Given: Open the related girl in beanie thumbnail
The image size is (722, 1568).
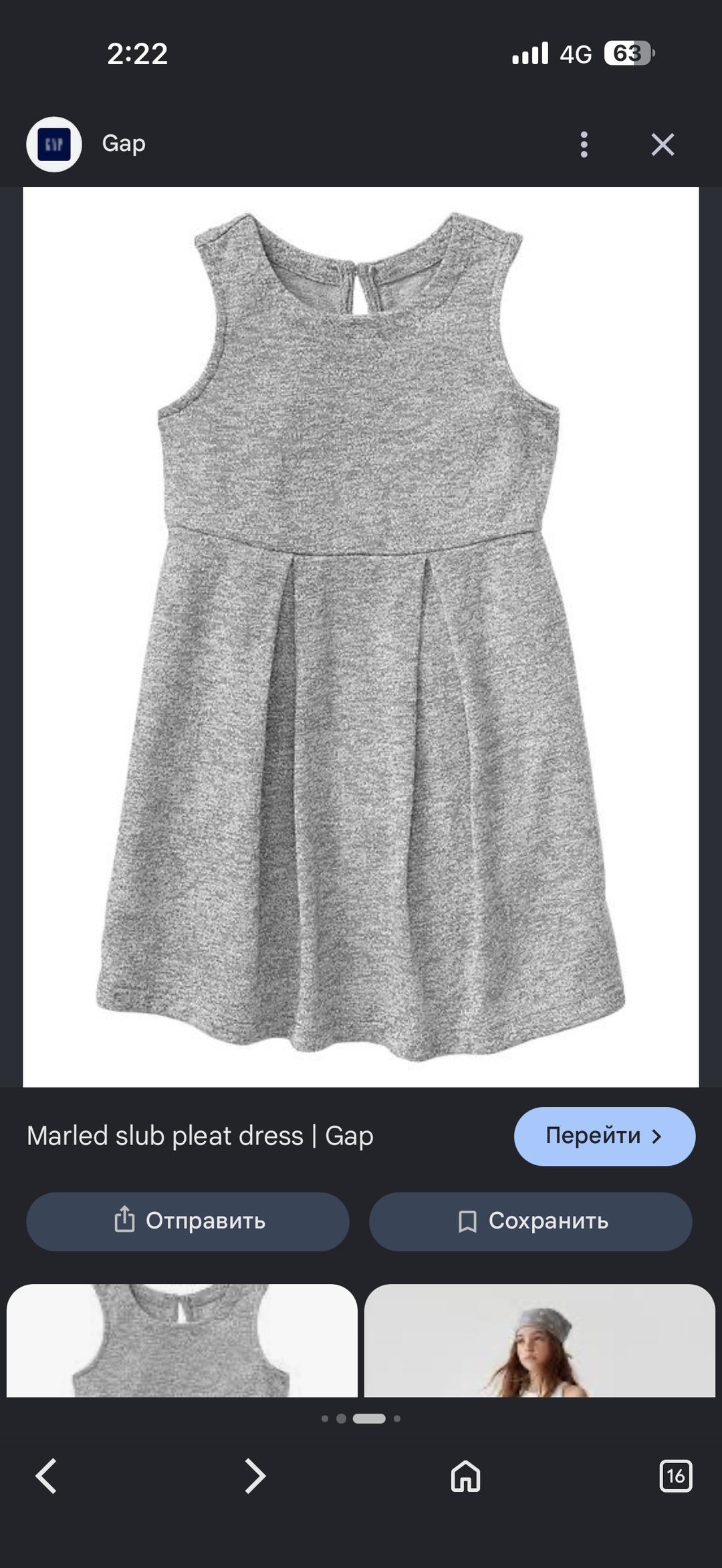Looking at the screenshot, I should pos(539,1340).
